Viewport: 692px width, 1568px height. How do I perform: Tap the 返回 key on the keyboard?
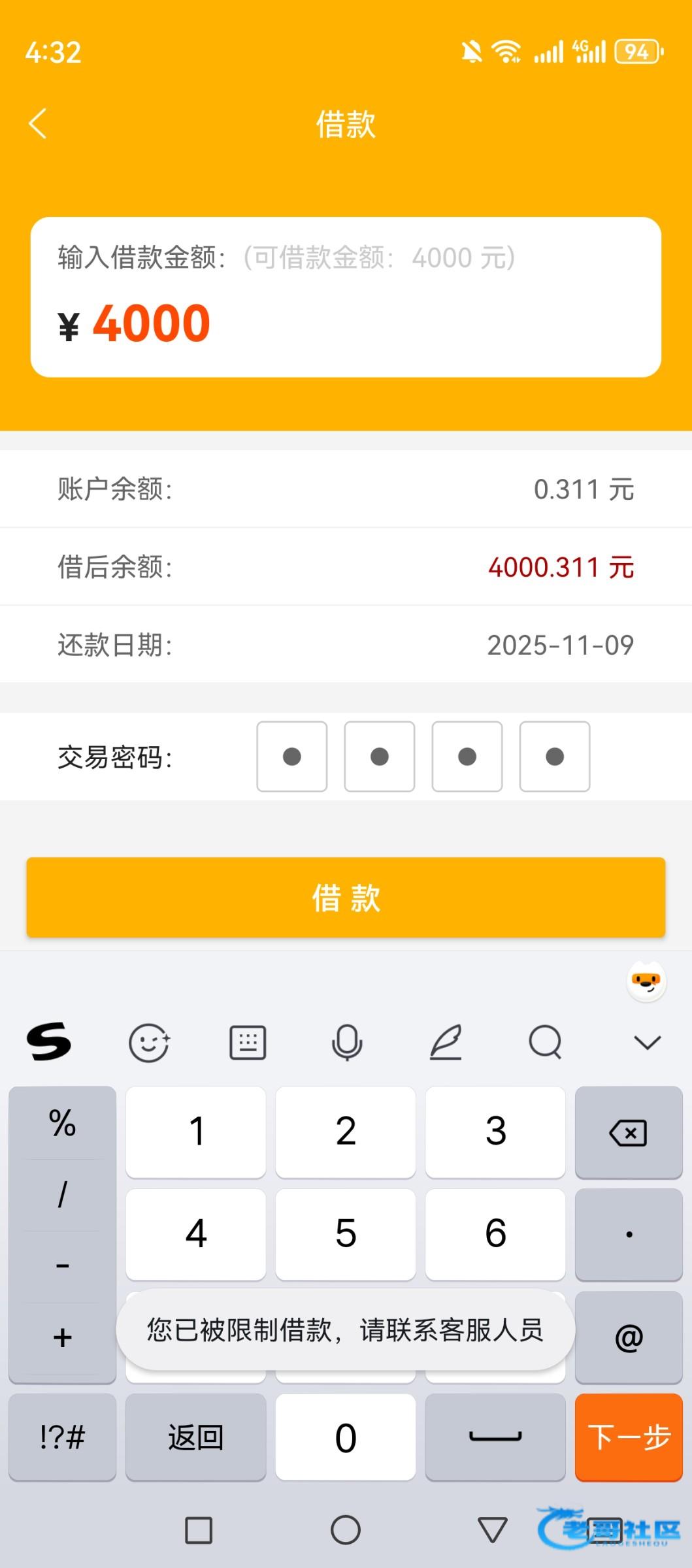coord(196,1437)
